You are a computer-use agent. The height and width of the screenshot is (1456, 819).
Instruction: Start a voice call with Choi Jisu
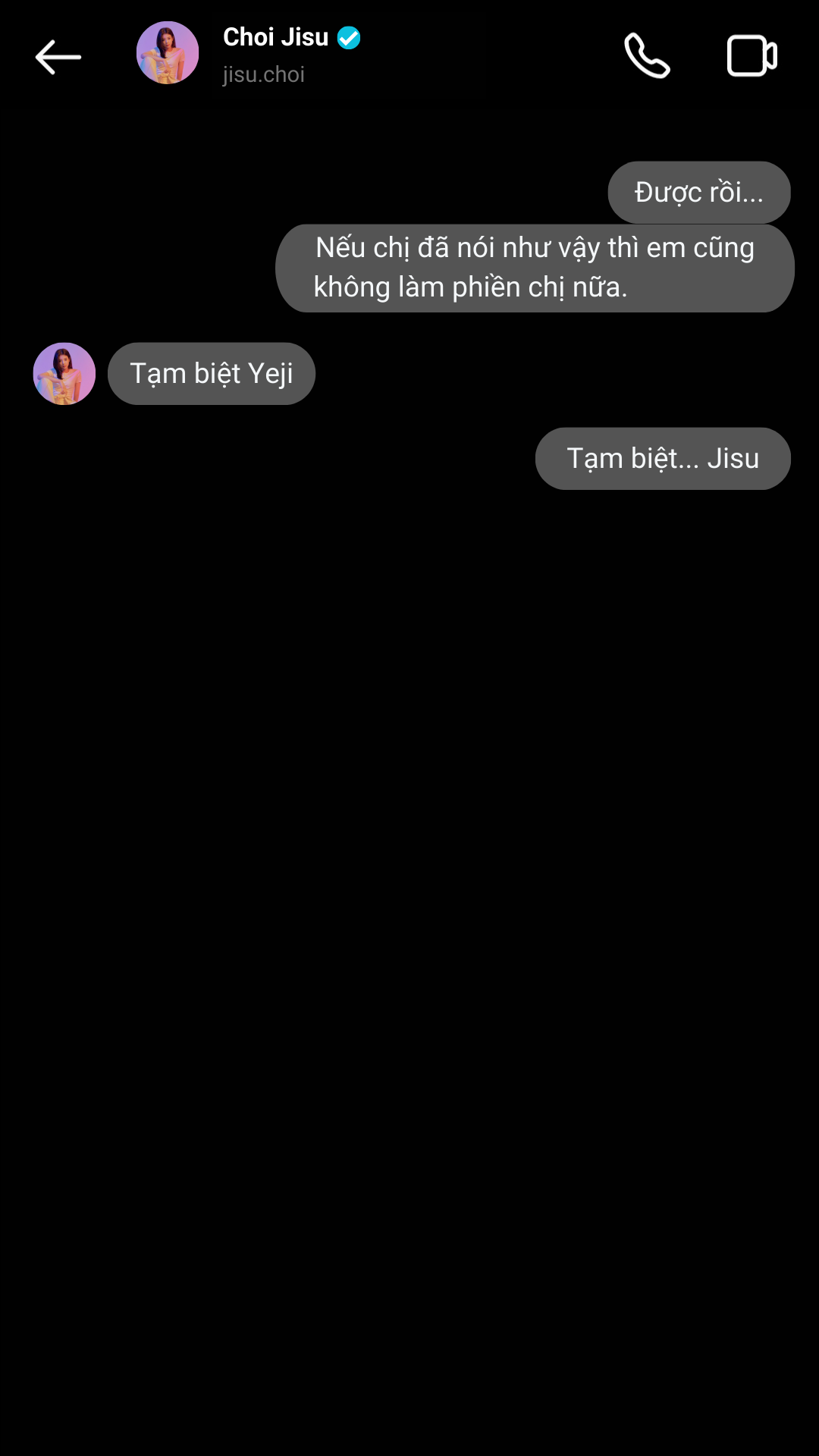(647, 55)
